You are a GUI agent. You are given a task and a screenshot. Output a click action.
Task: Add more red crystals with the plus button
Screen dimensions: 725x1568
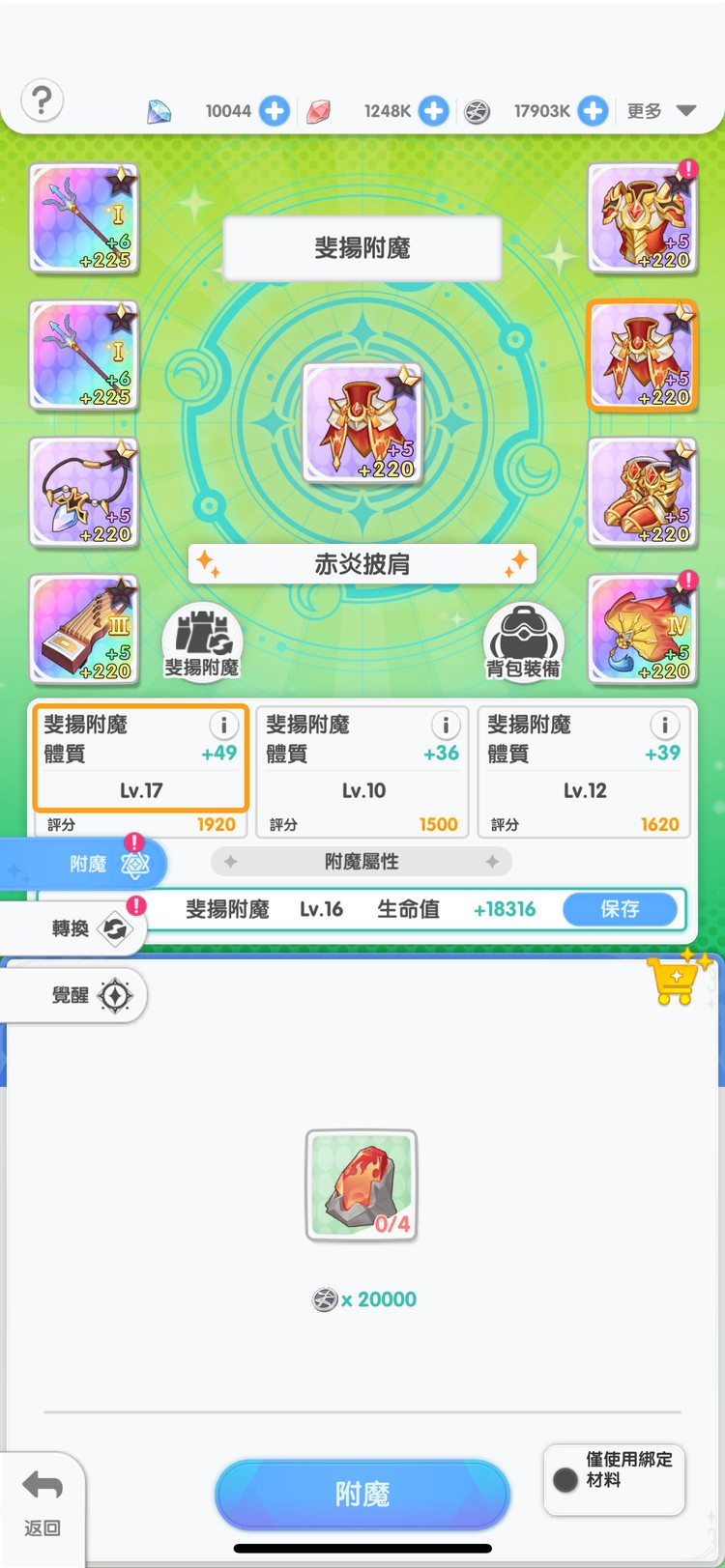click(x=434, y=111)
